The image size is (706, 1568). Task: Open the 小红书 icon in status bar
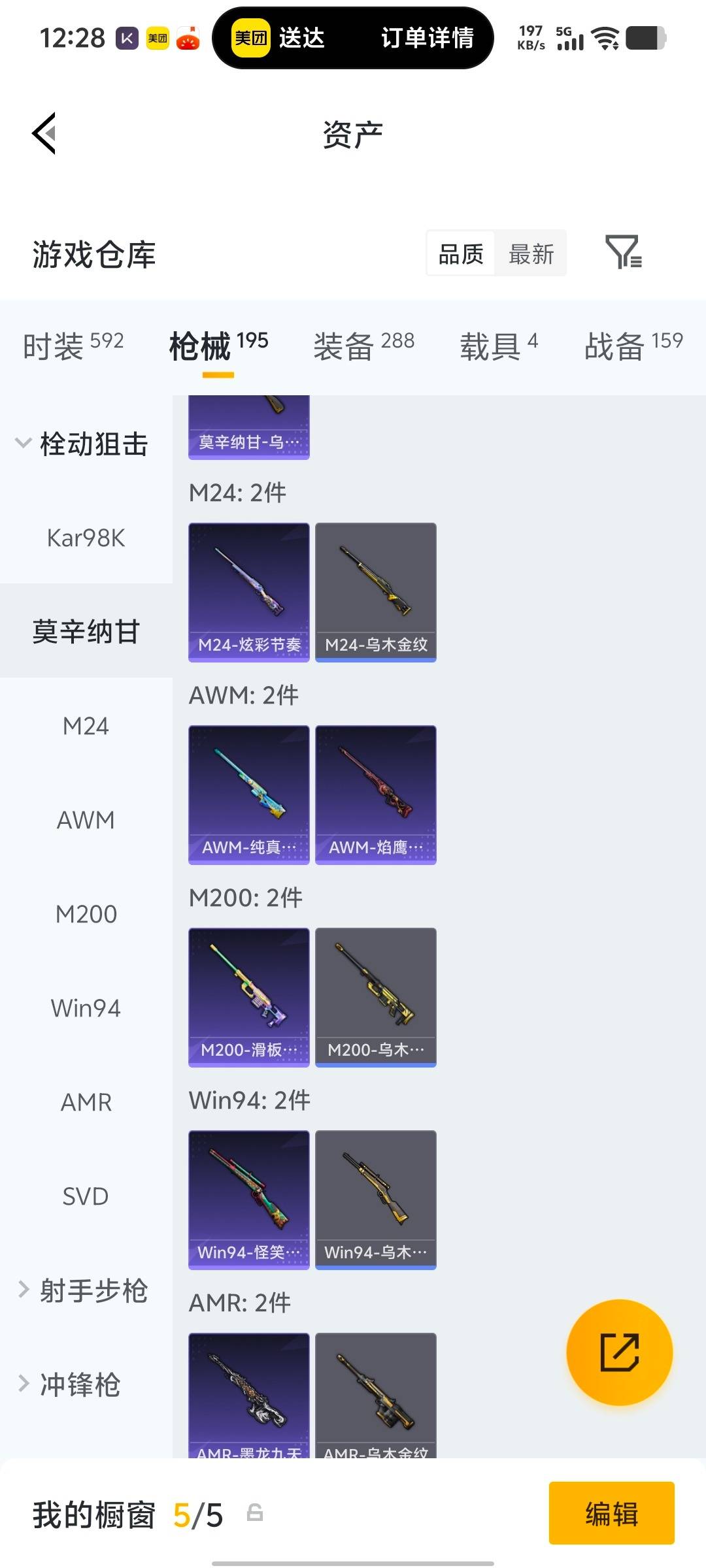190,38
